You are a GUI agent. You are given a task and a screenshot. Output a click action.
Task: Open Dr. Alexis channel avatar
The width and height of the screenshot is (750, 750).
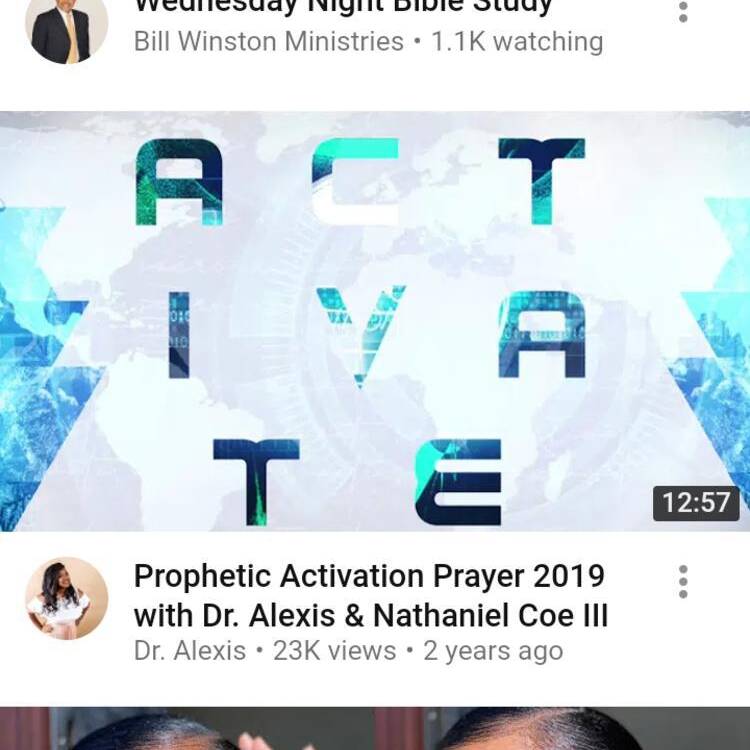(x=66, y=599)
